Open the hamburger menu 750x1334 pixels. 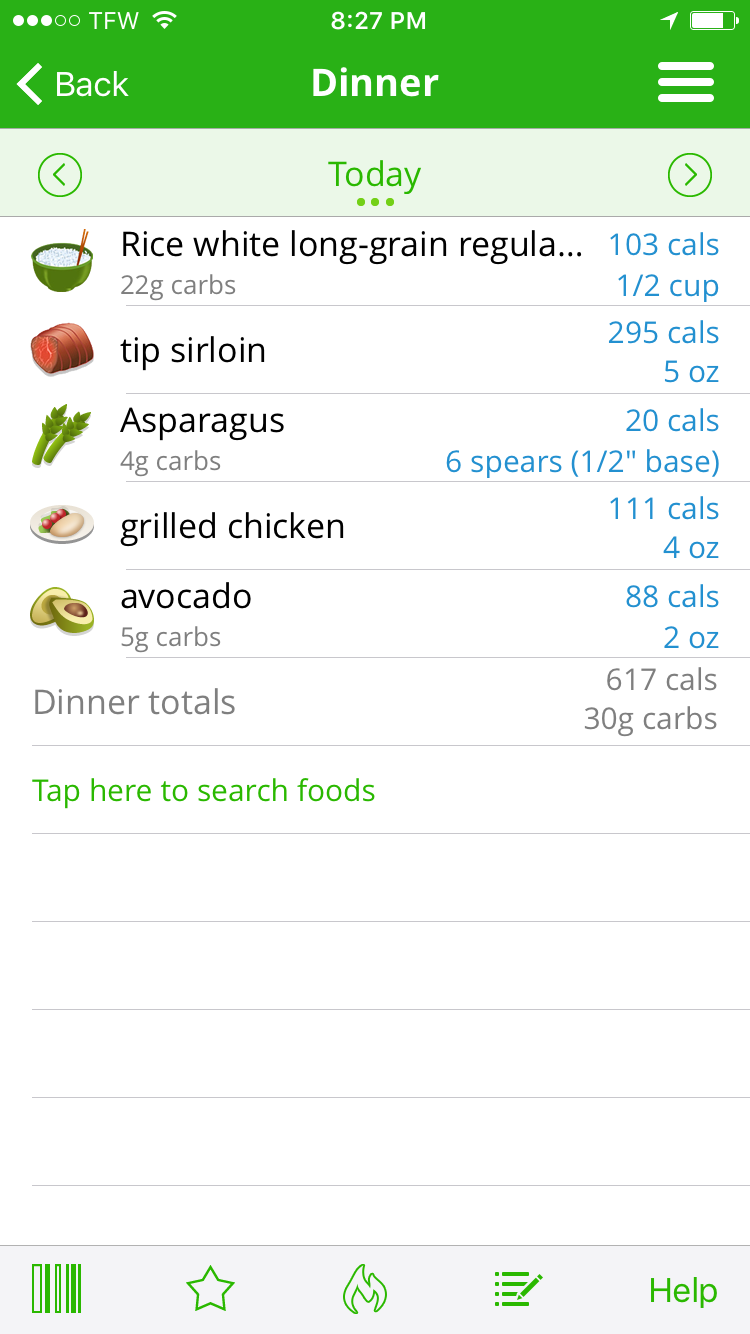coord(686,83)
